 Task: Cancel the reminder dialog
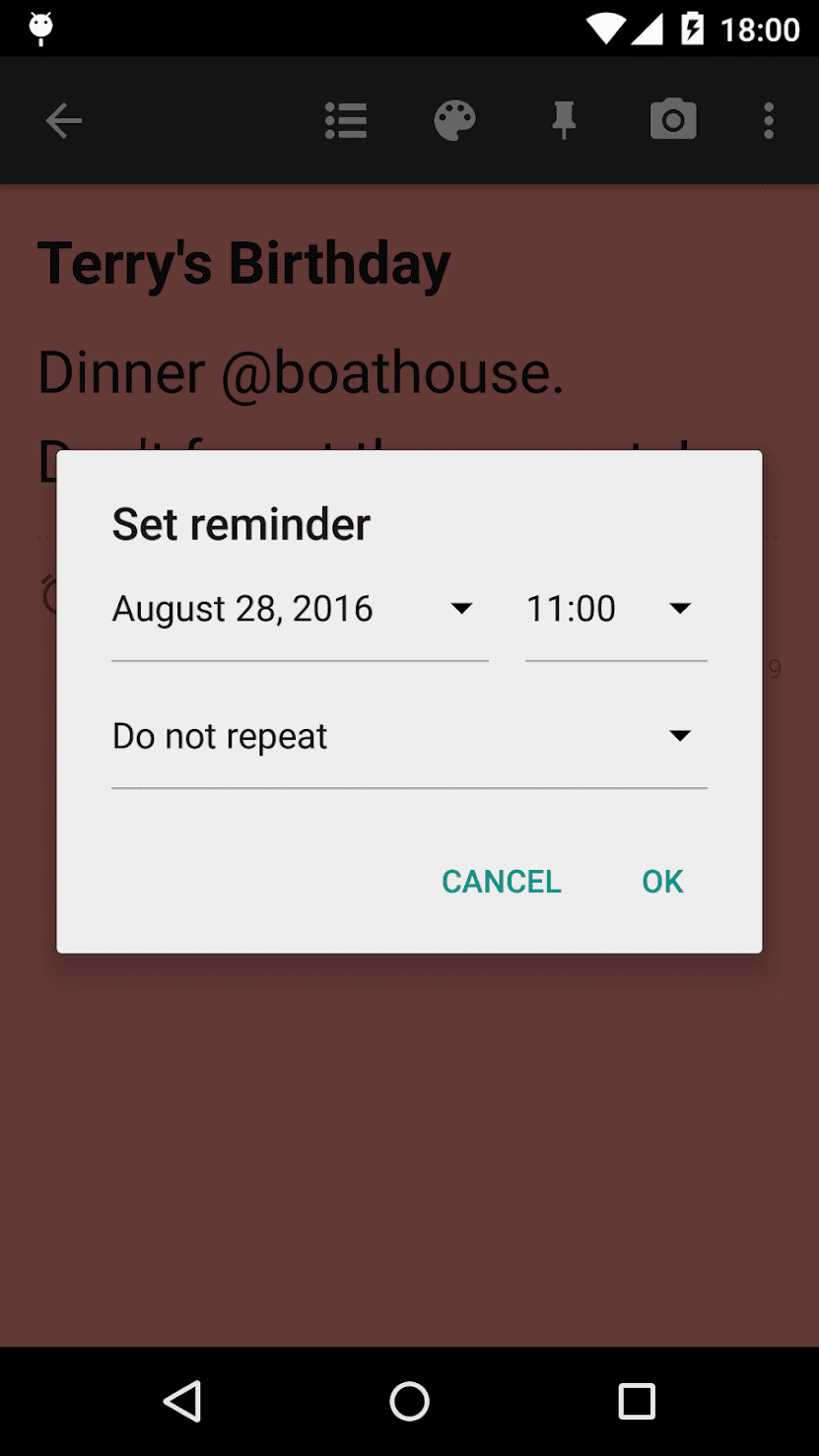501,881
